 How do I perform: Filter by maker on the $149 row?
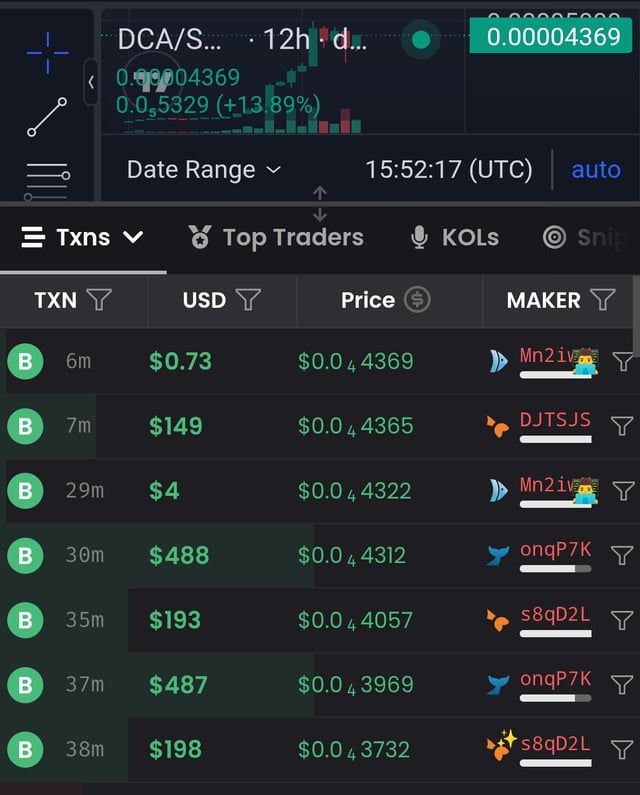tap(622, 426)
